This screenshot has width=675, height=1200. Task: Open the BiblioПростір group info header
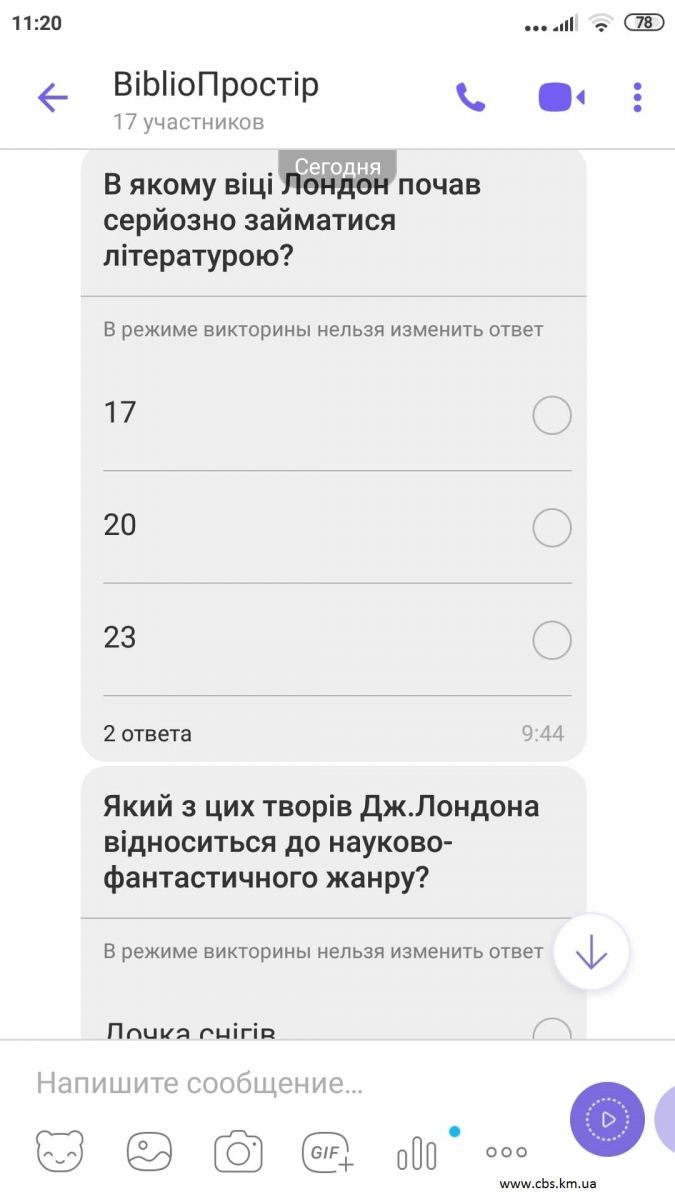(x=216, y=100)
